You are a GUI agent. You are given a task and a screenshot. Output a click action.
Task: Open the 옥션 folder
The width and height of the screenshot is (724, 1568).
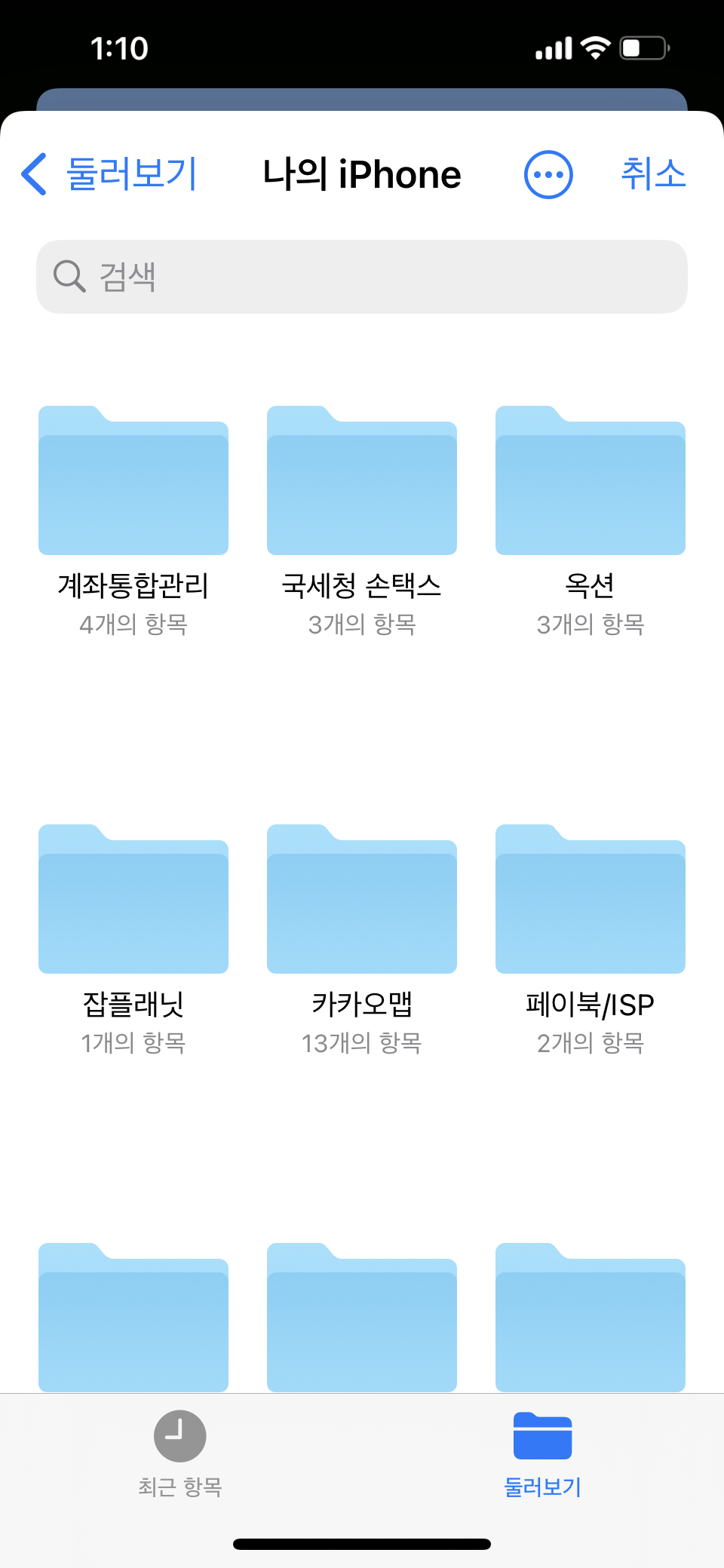(x=591, y=481)
